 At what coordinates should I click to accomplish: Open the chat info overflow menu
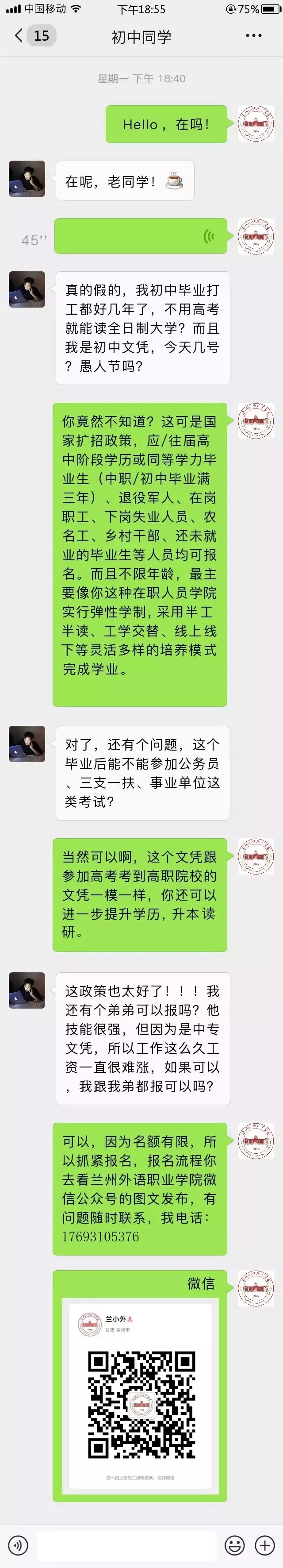(253, 35)
